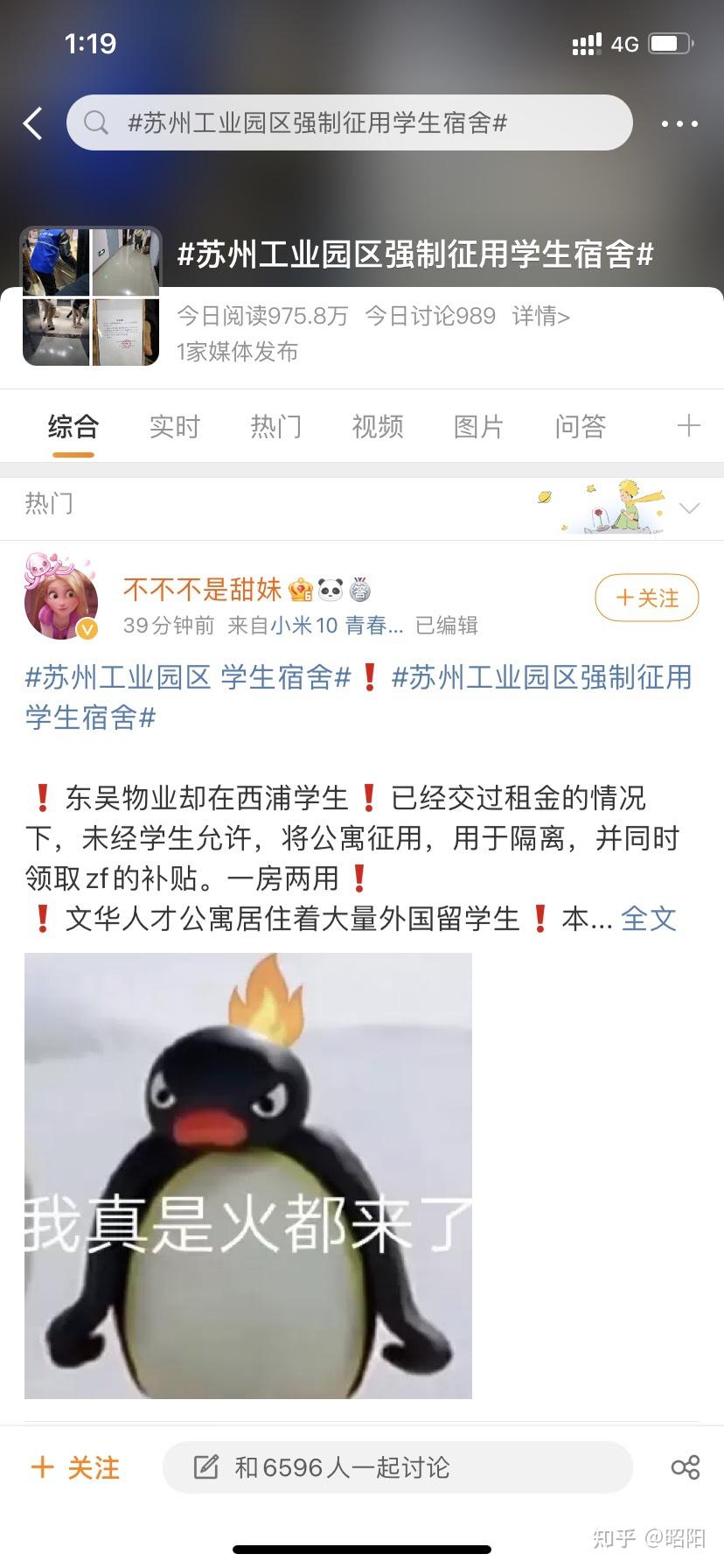Image resolution: width=724 pixels, height=1568 pixels.
Task: Add a tab with the plus icon
Action: coord(688,426)
